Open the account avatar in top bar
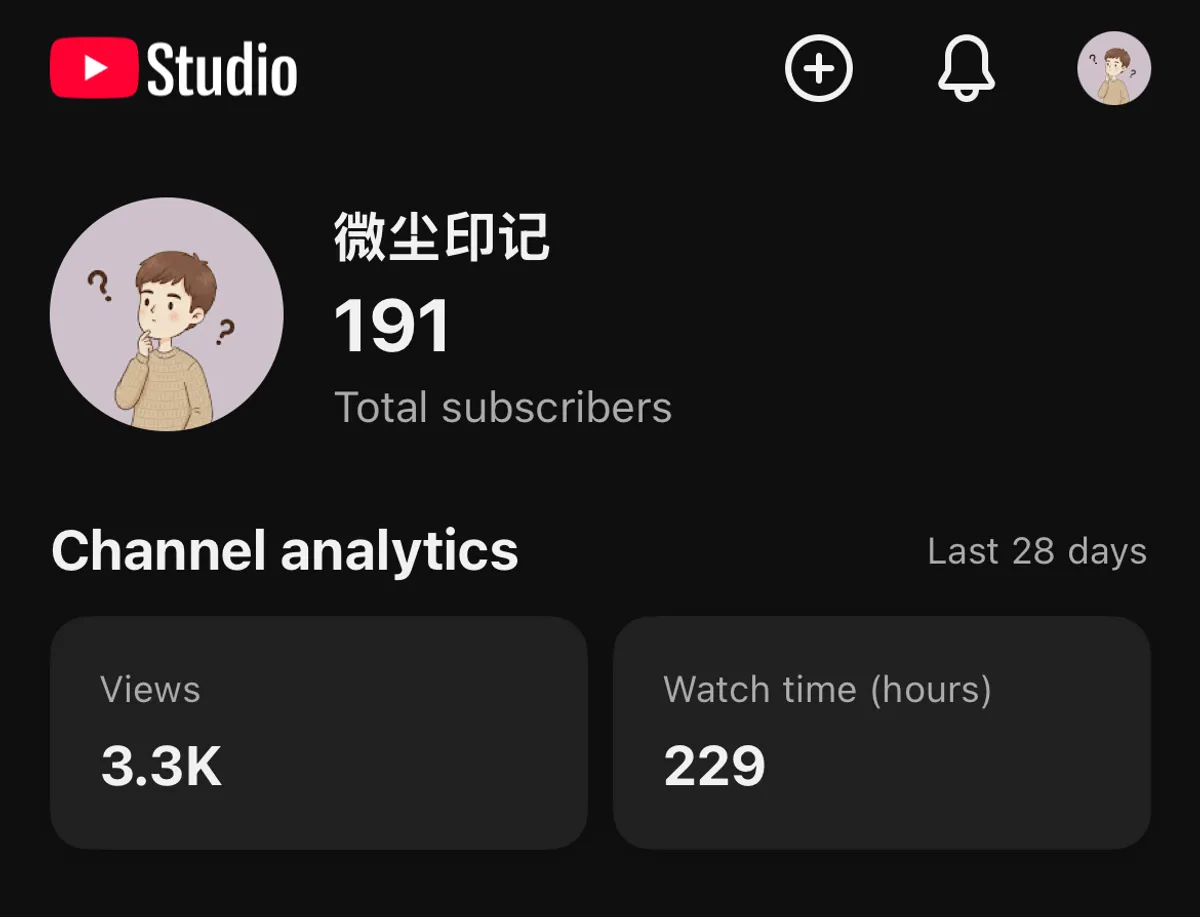The height and width of the screenshot is (917, 1200). 1113,69
